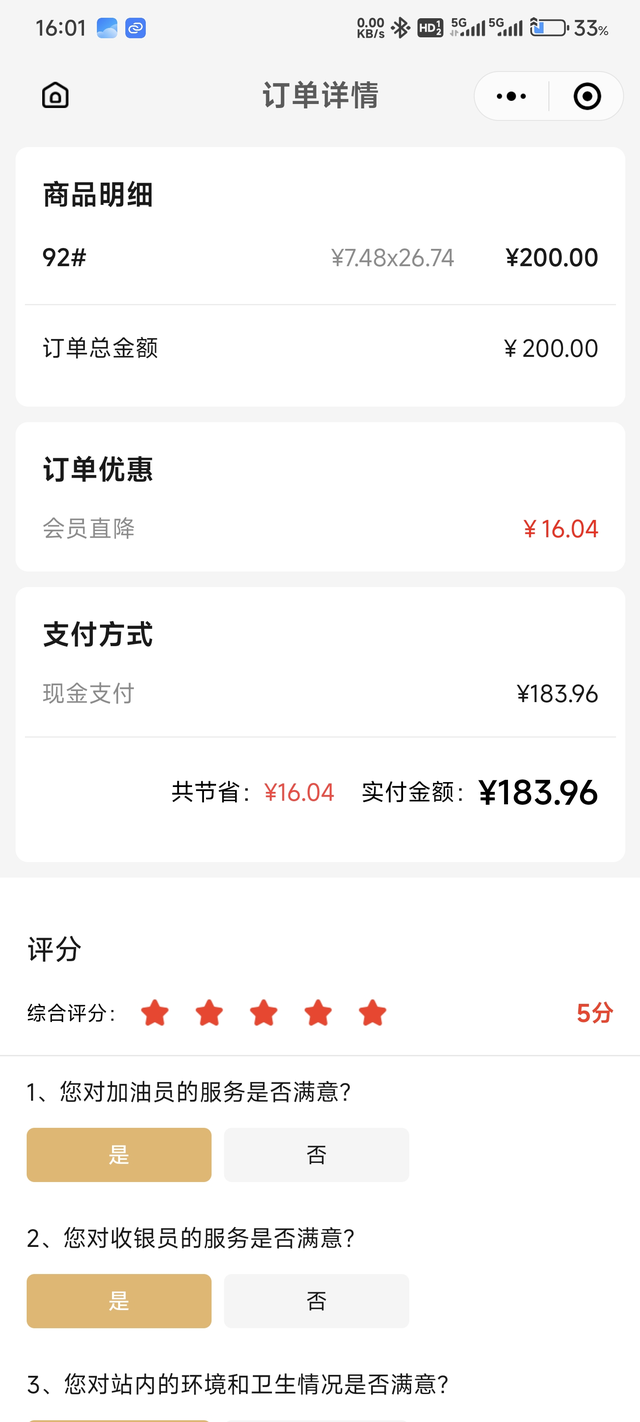This screenshot has height=1422, width=640.
Task: Set overall rating to two stars
Action: tap(209, 1013)
